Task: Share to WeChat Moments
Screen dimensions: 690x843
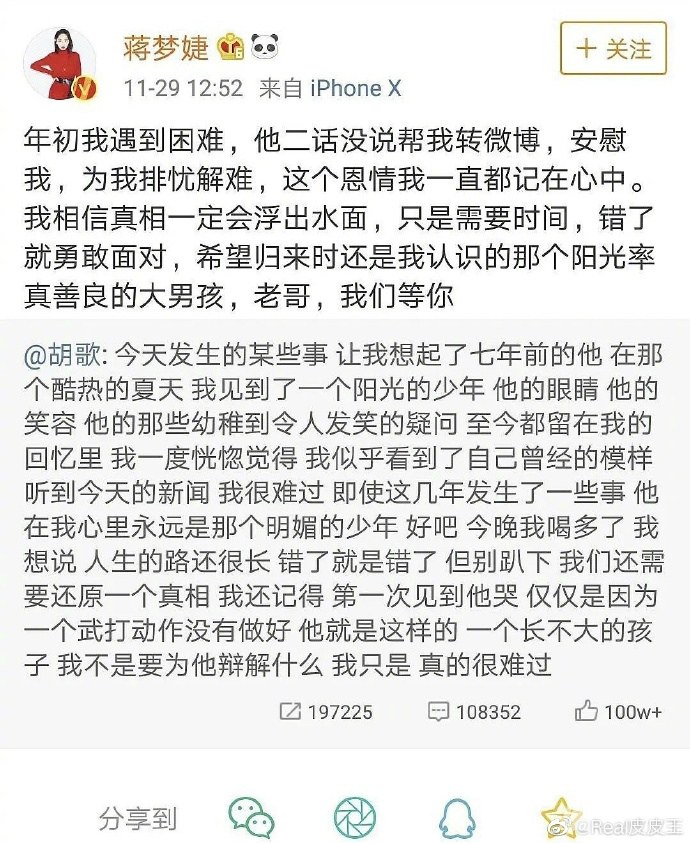Action: pyautogui.click(x=354, y=818)
